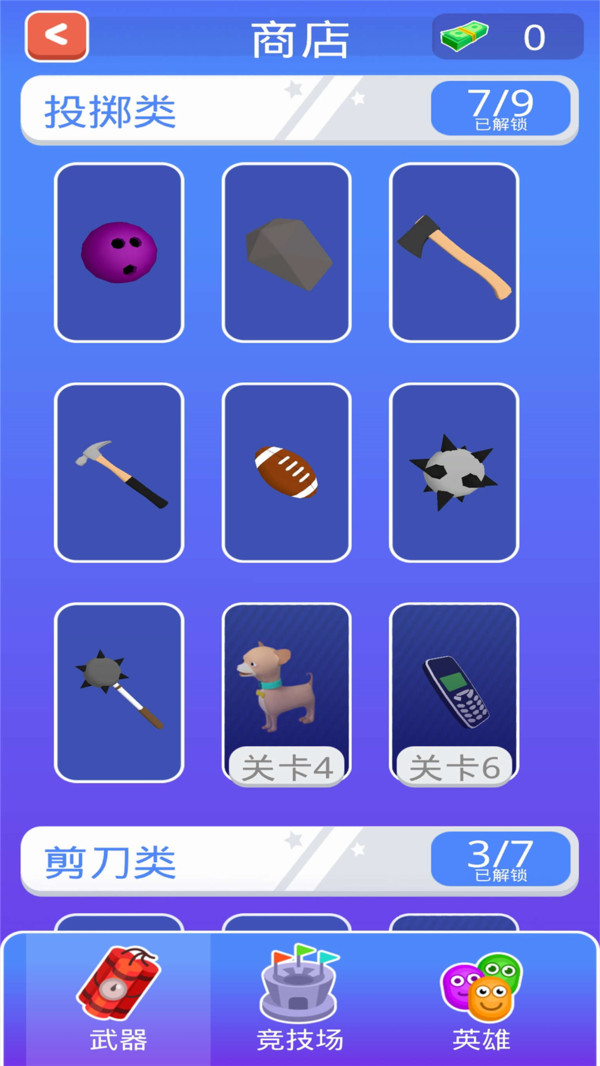Viewport: 600px width, 1066px height.
Task: Select the spiked mace weapon
Action: (x=119, y=692)
